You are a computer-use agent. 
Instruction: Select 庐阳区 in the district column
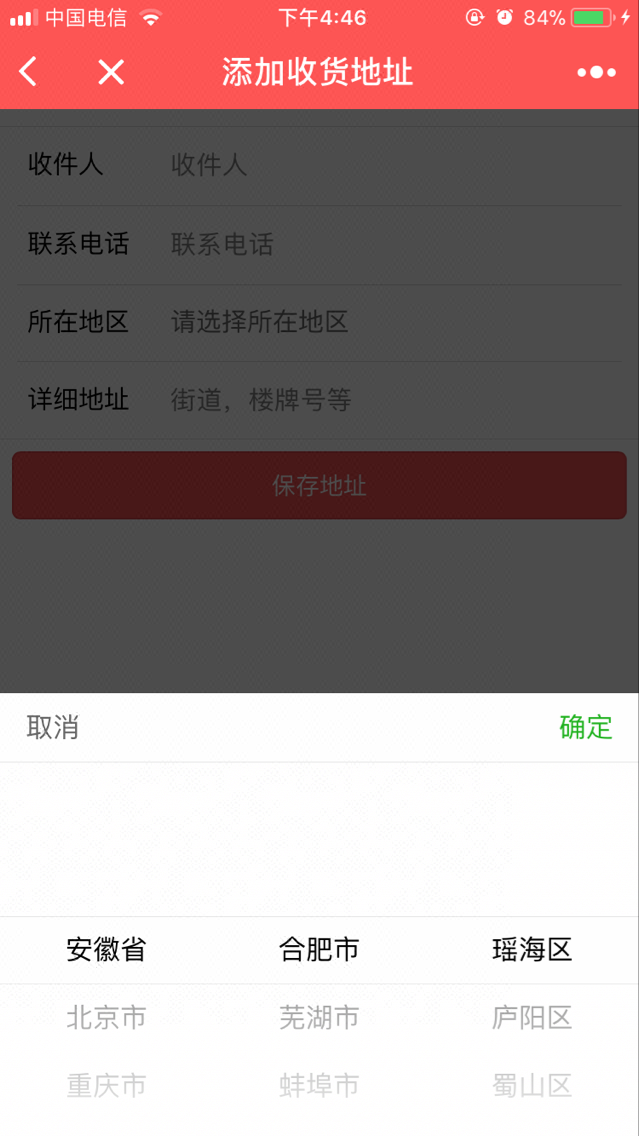tap(532, 1018)
